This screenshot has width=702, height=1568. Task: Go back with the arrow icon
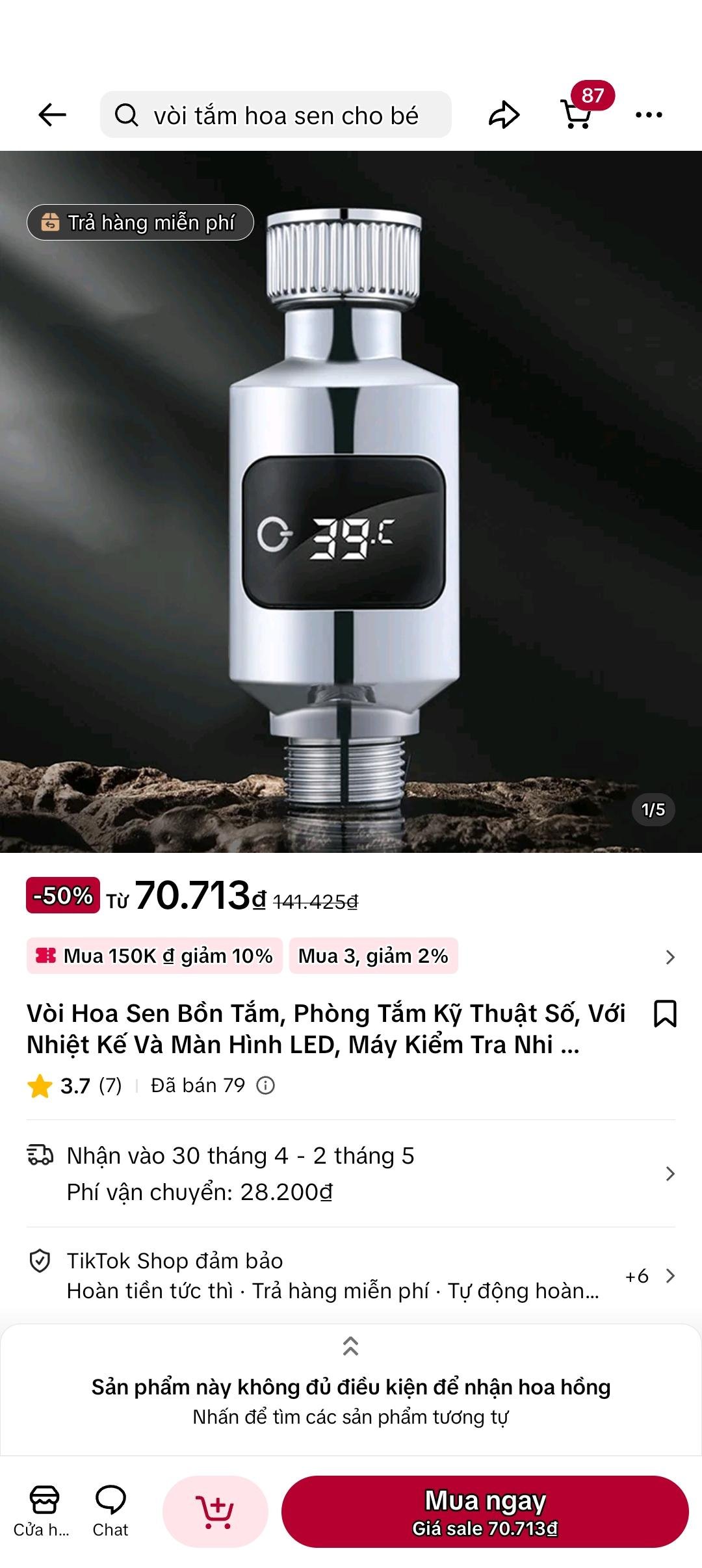(x=52, y=115)
